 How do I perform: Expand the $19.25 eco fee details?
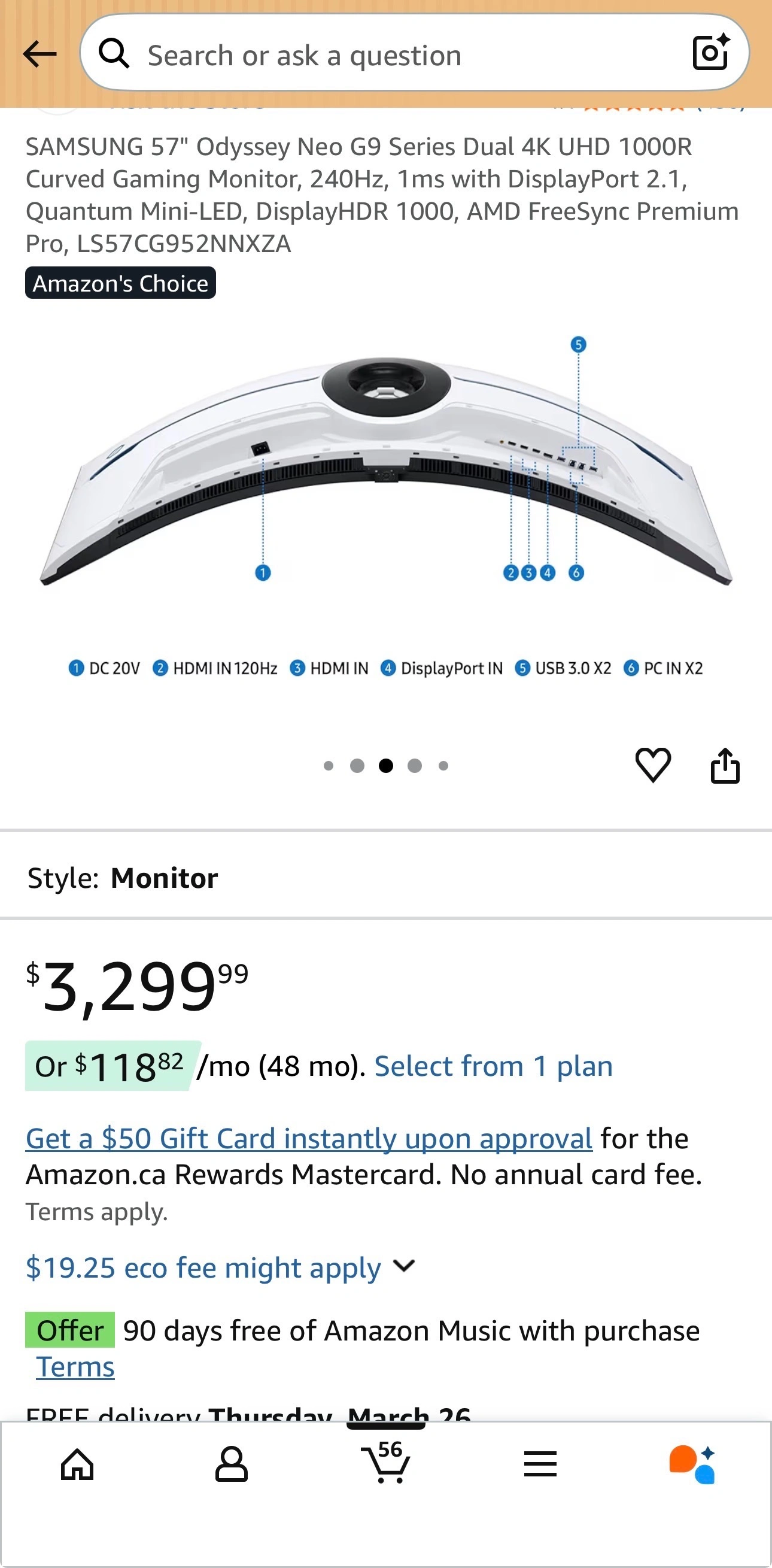pos(220,1268)
